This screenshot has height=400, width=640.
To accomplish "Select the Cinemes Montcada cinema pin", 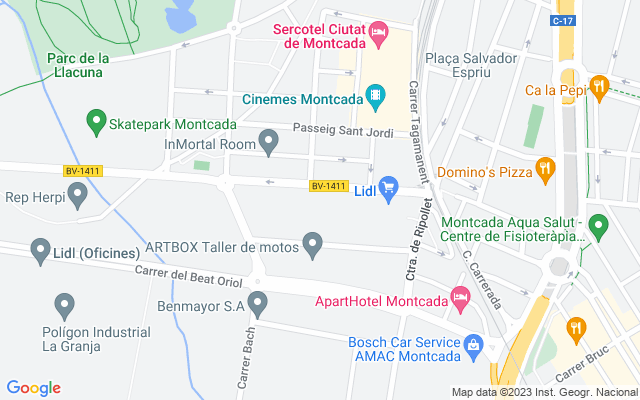I will (375, 97).
